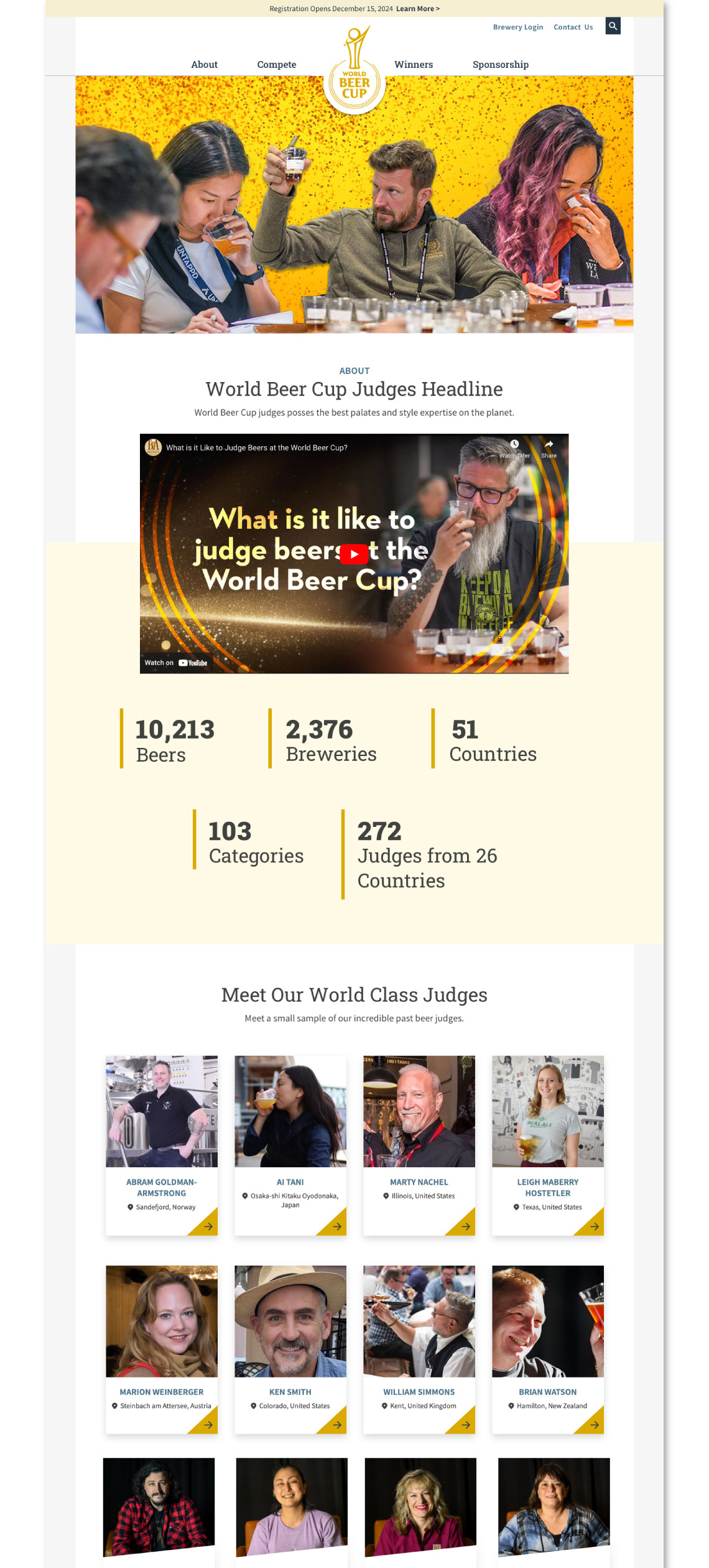Open Ai Tani's judge card
This screenshot has width=709, height=1568.
pyautogui.click(x=290, y=1145)
